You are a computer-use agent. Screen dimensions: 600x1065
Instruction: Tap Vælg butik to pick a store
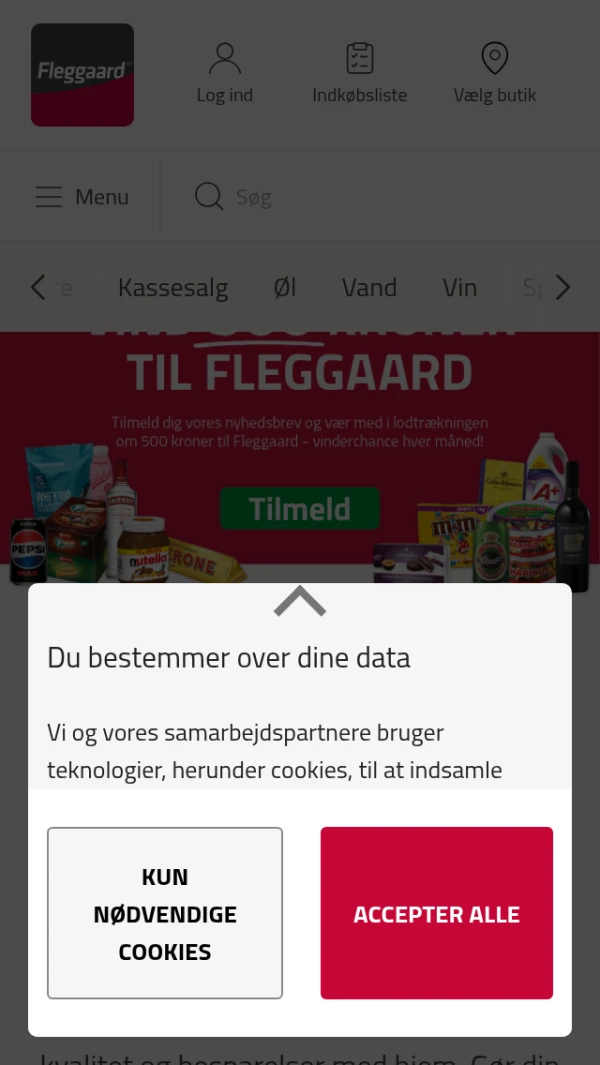[495, 73]
